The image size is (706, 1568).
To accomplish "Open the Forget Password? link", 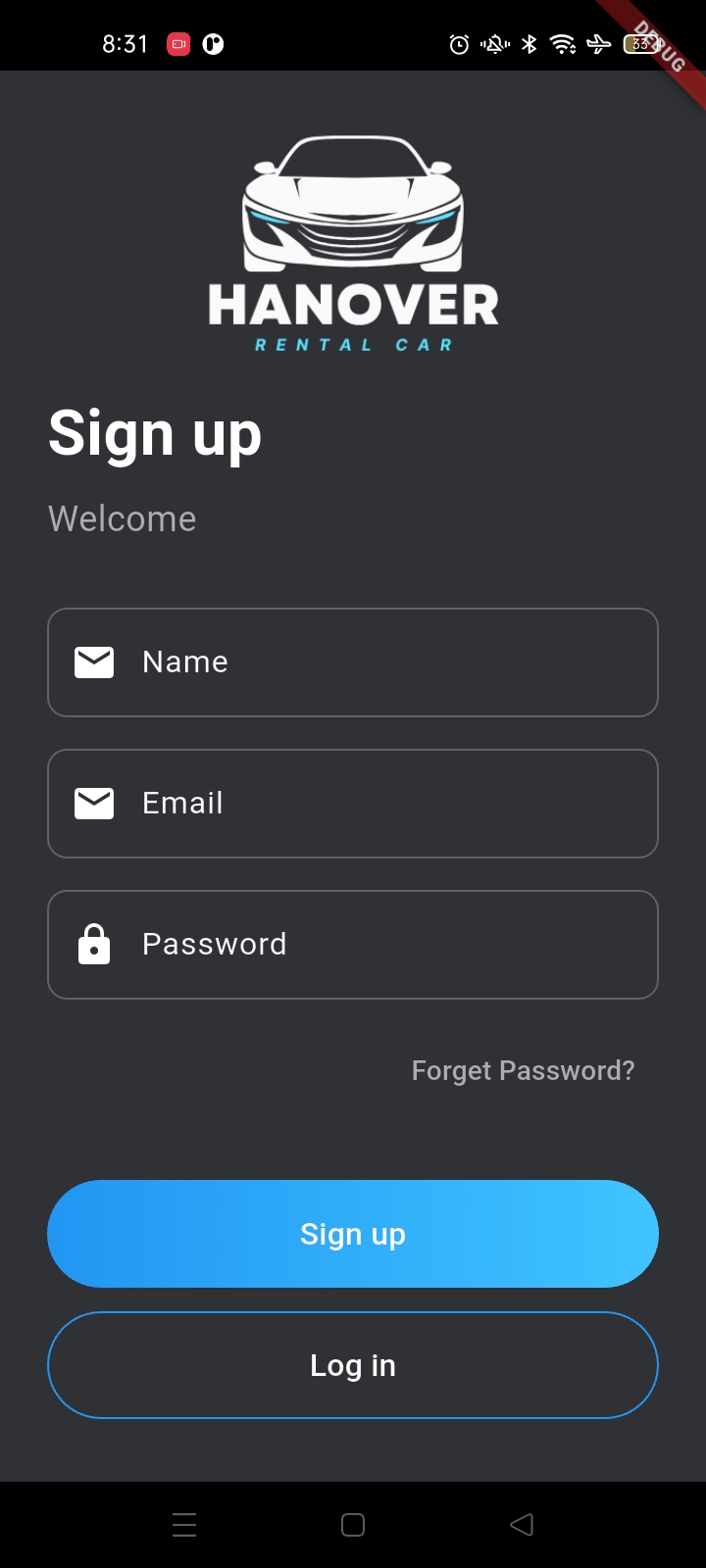I will [523, 1070].
